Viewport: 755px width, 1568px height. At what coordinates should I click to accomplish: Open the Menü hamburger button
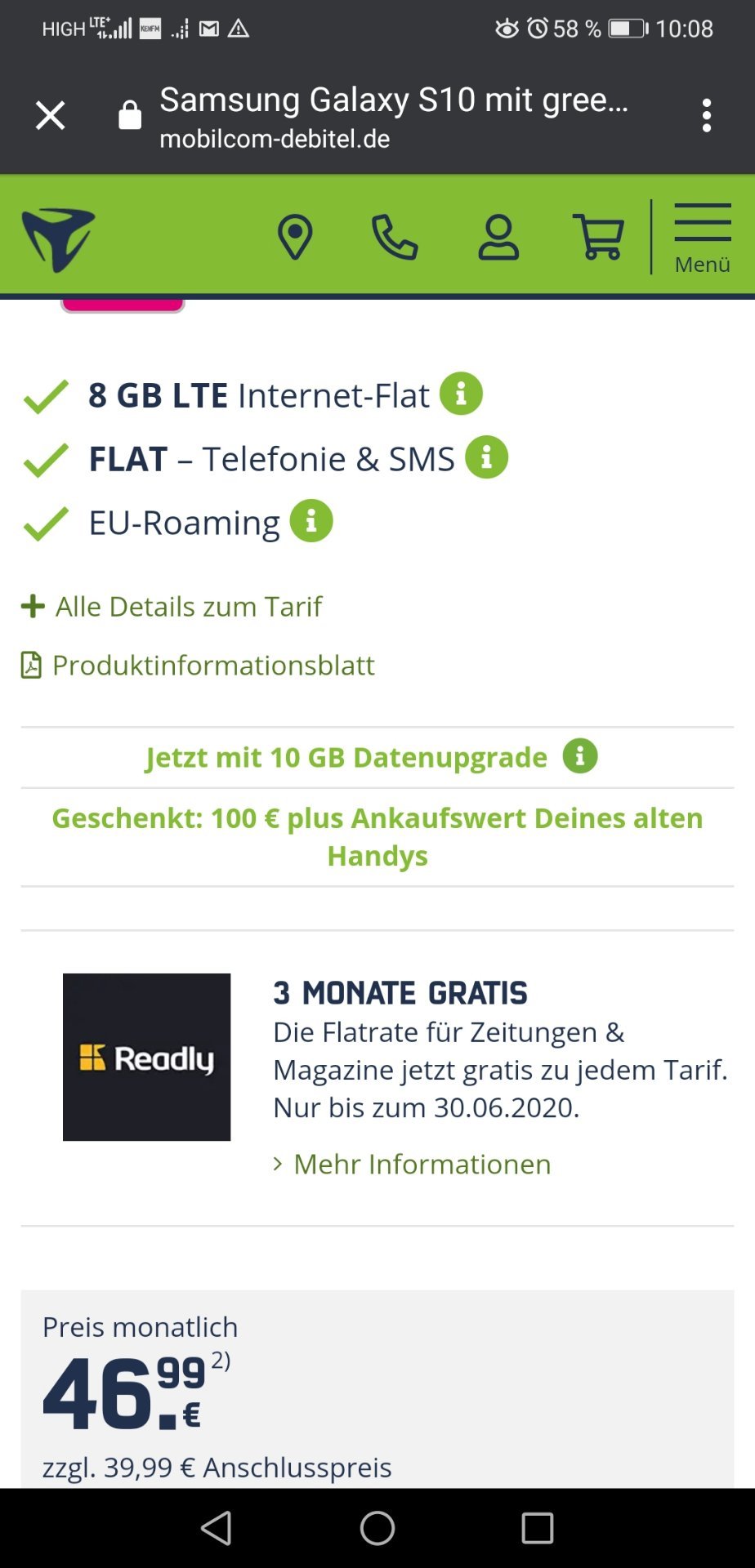pos(703,238)
